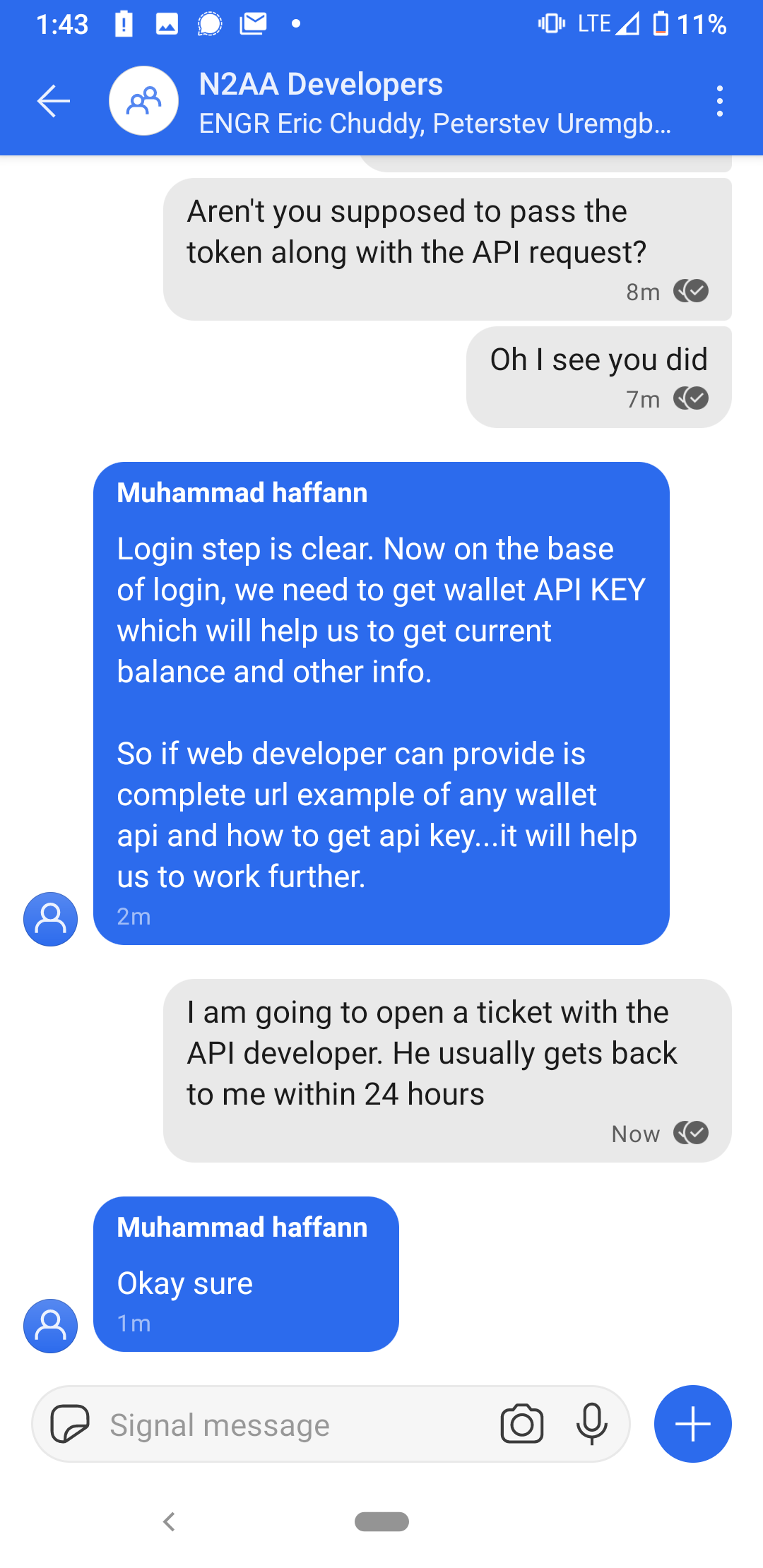Open the three-dot overflow menu
The width and height of the screenshot is (763, 1568).
(x=719, y=101)
